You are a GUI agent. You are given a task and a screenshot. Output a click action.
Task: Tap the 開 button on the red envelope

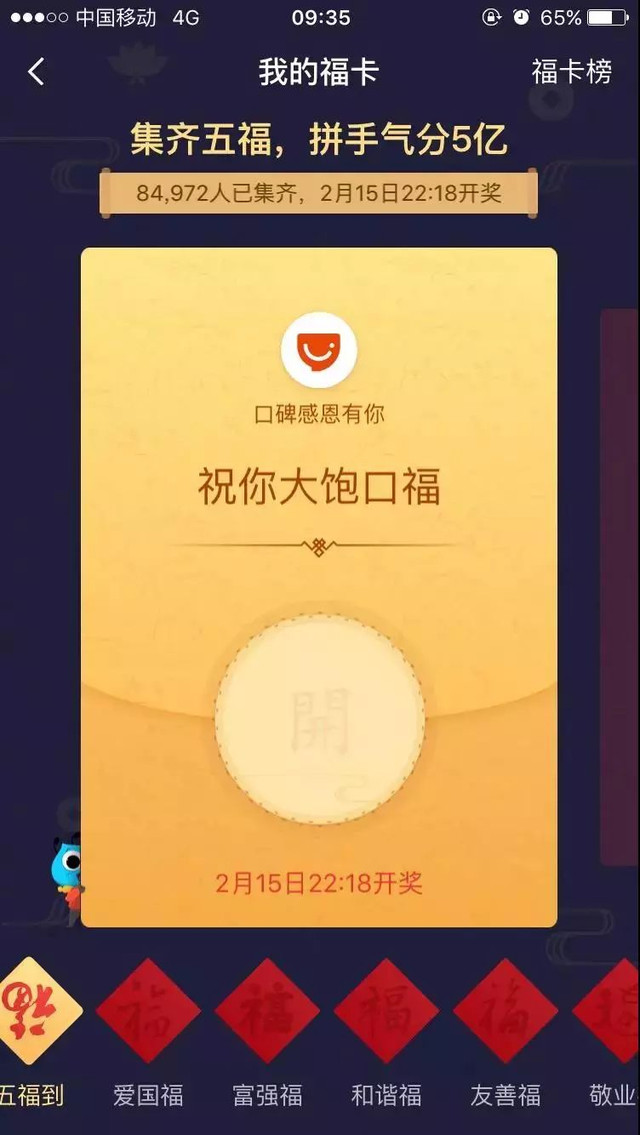(320, 719)
